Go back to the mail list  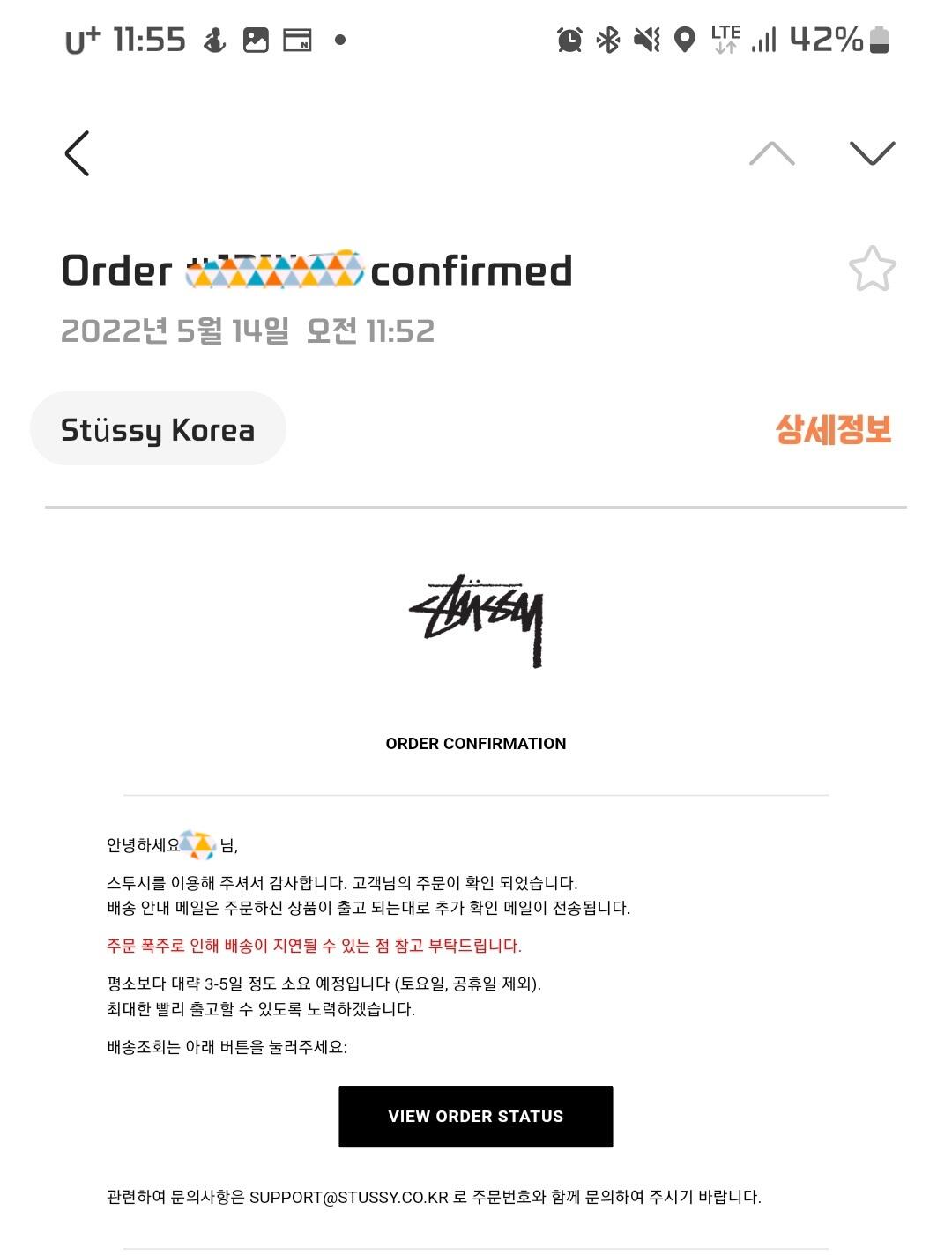pos(78,153)
